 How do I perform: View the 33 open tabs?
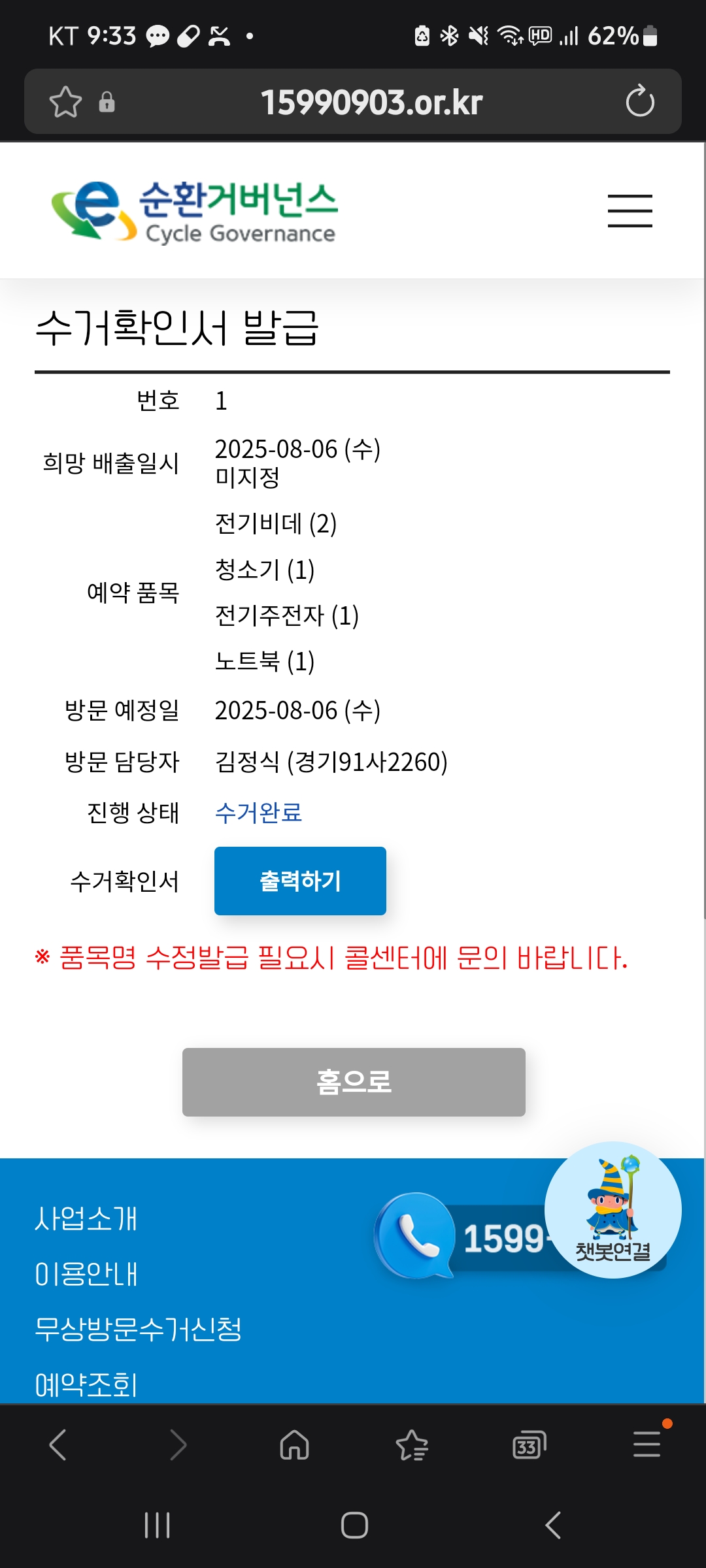pos(529,1445)
